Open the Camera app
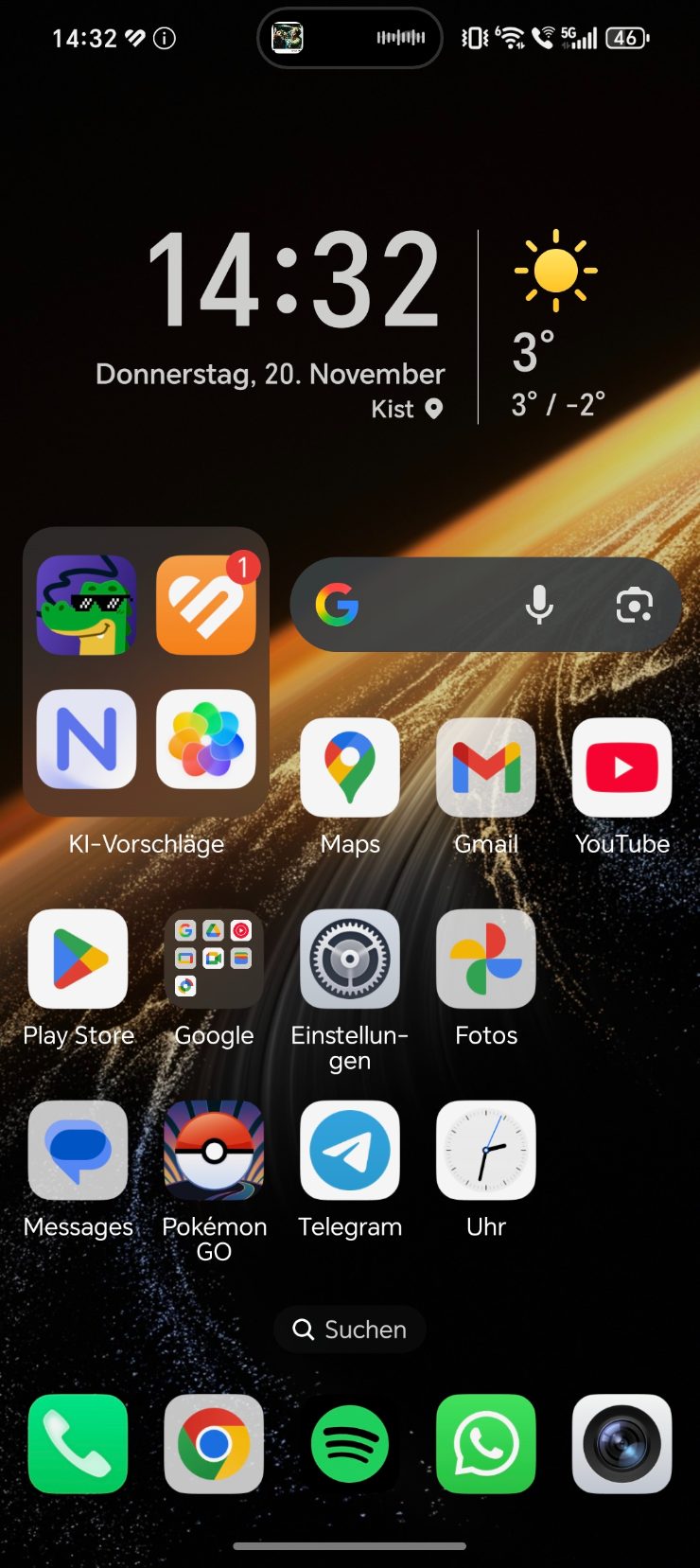 click(x=622, y=1444)
